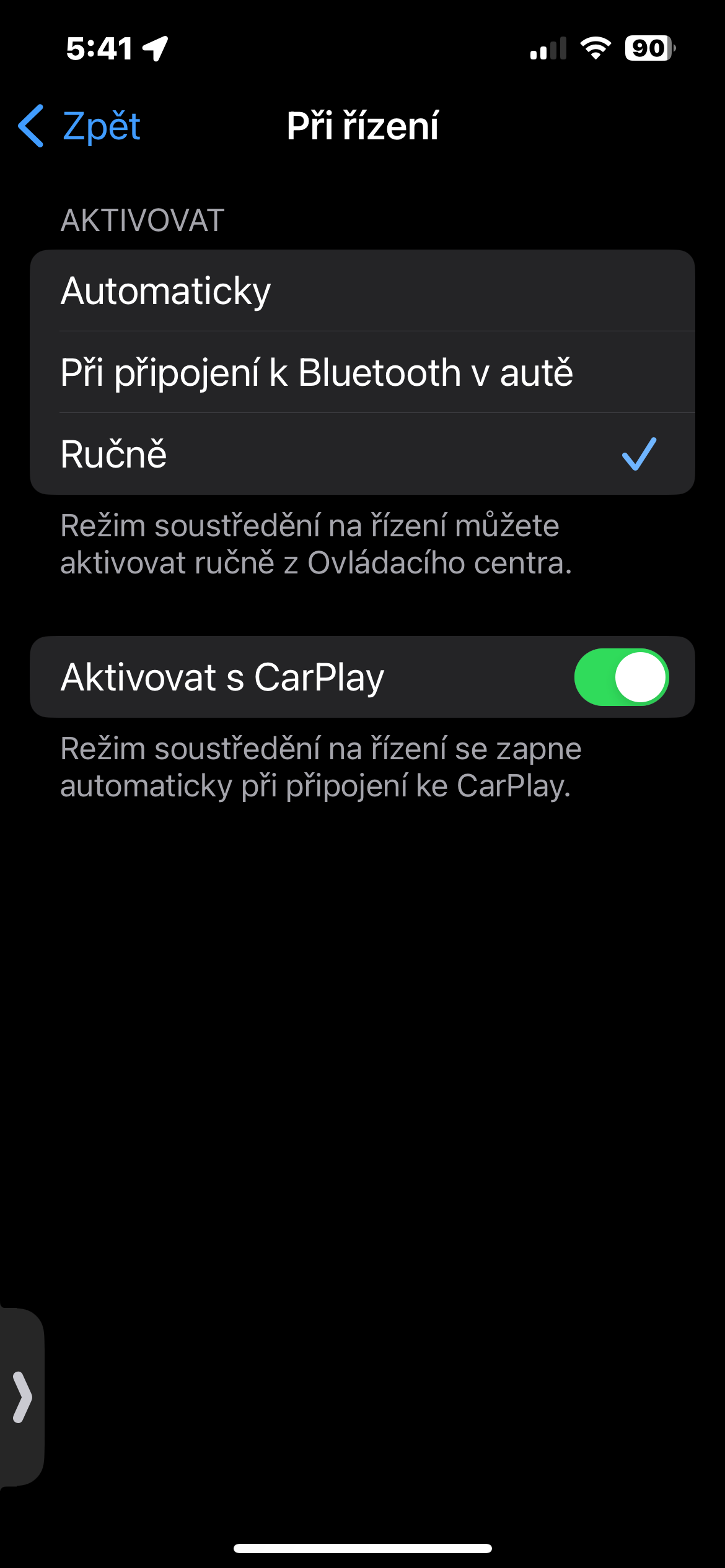Select the Automaticky activation option
The image size is (725, 1568).
(362, 291)
